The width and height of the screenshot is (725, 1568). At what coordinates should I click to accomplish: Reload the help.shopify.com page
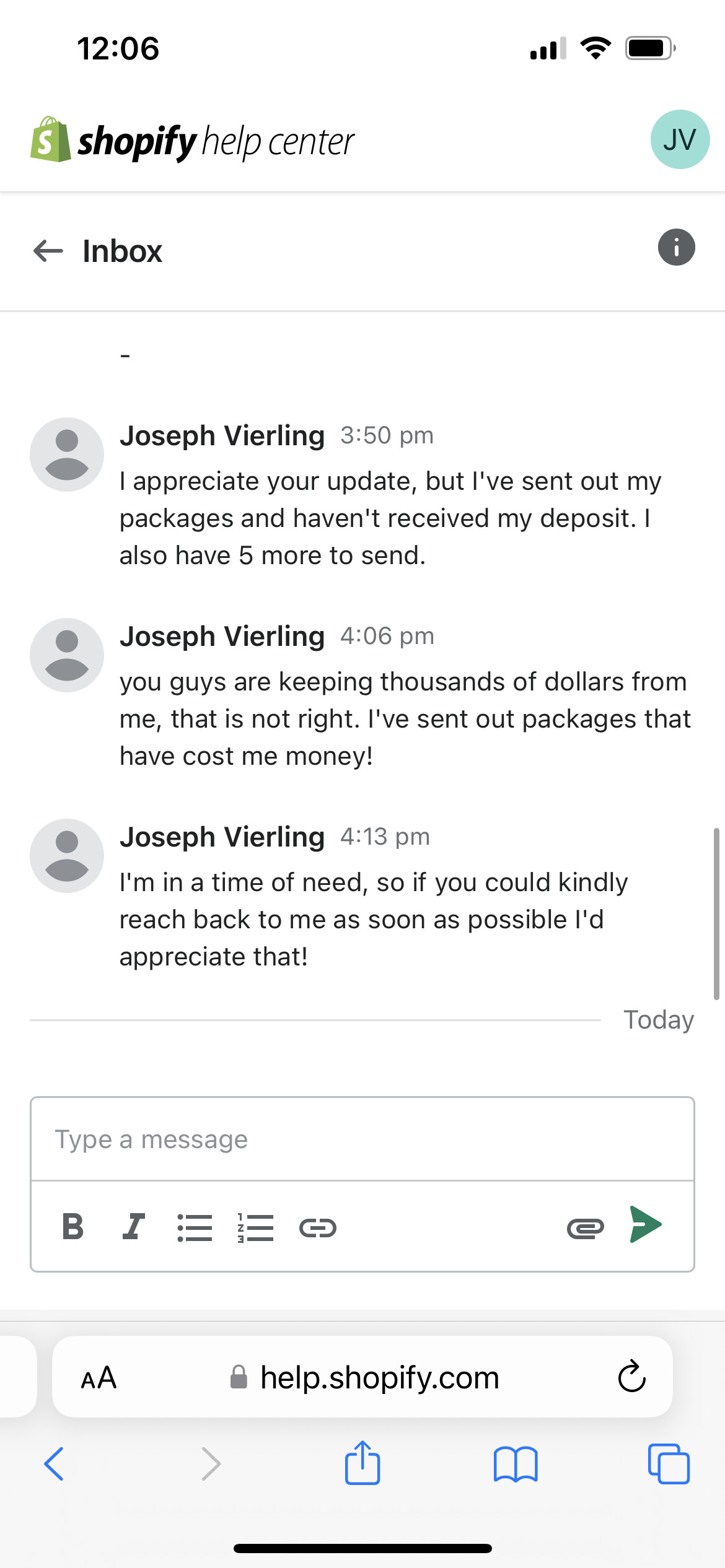pos(631,1377)
